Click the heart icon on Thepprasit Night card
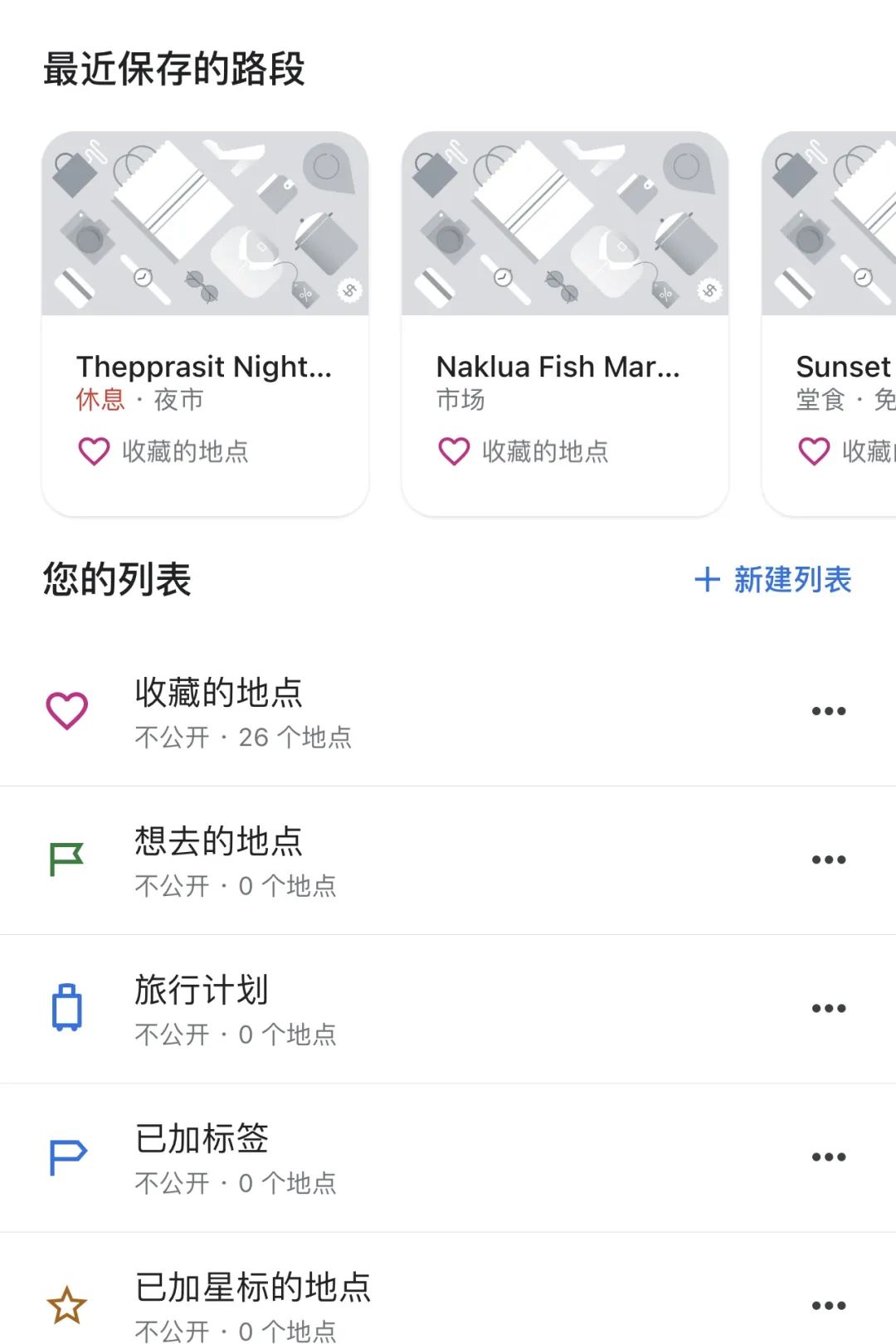 coord(93,450)
